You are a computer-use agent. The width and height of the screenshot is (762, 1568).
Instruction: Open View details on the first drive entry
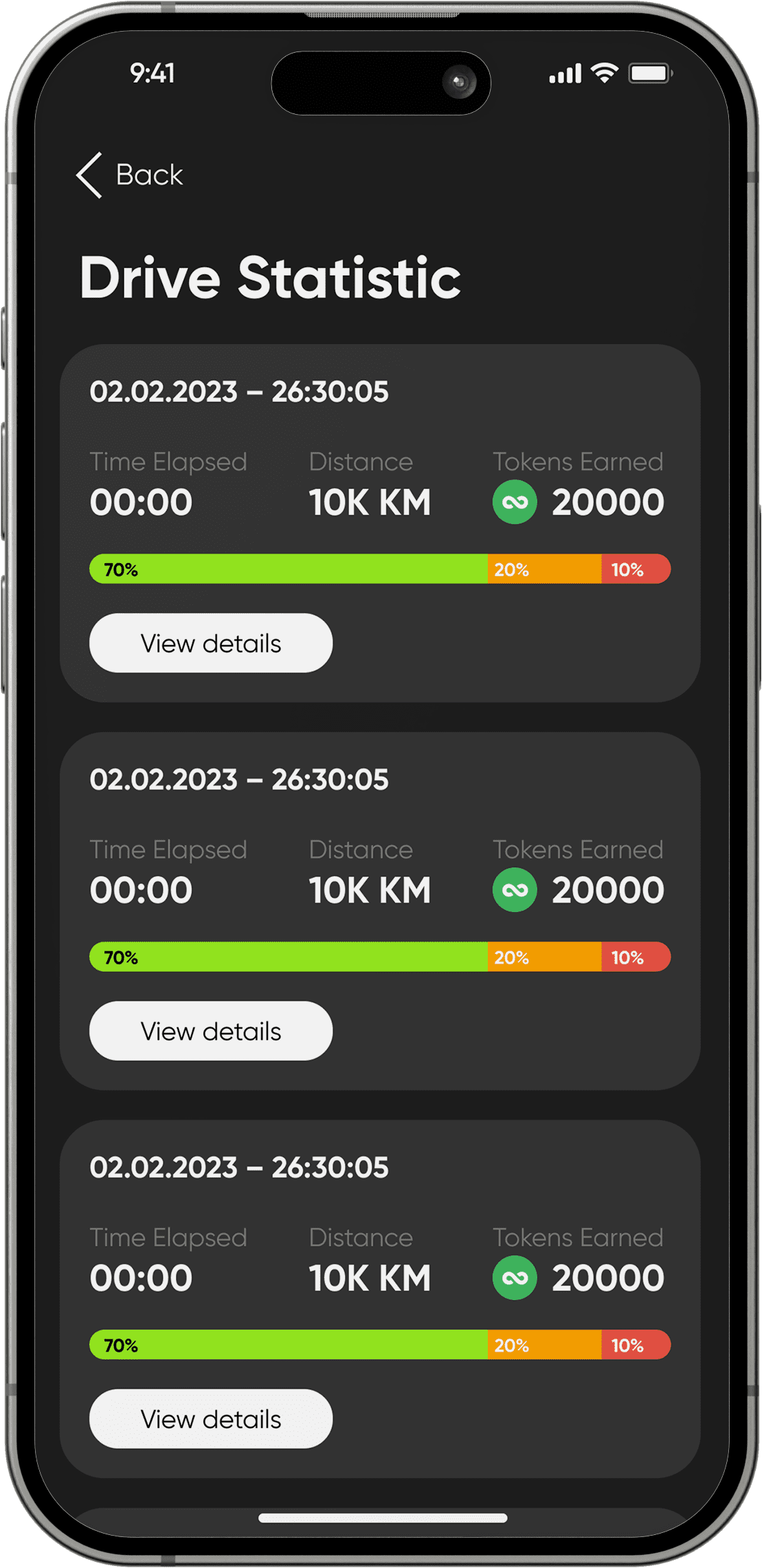tap(211, 643)
